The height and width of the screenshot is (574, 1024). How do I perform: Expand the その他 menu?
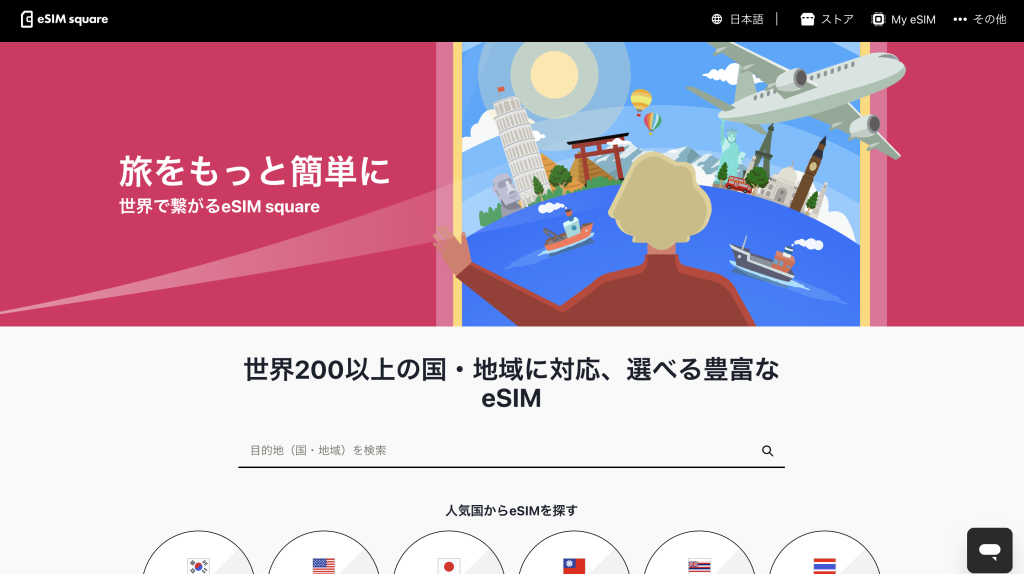pyautogui.click(x=980, y=19)
